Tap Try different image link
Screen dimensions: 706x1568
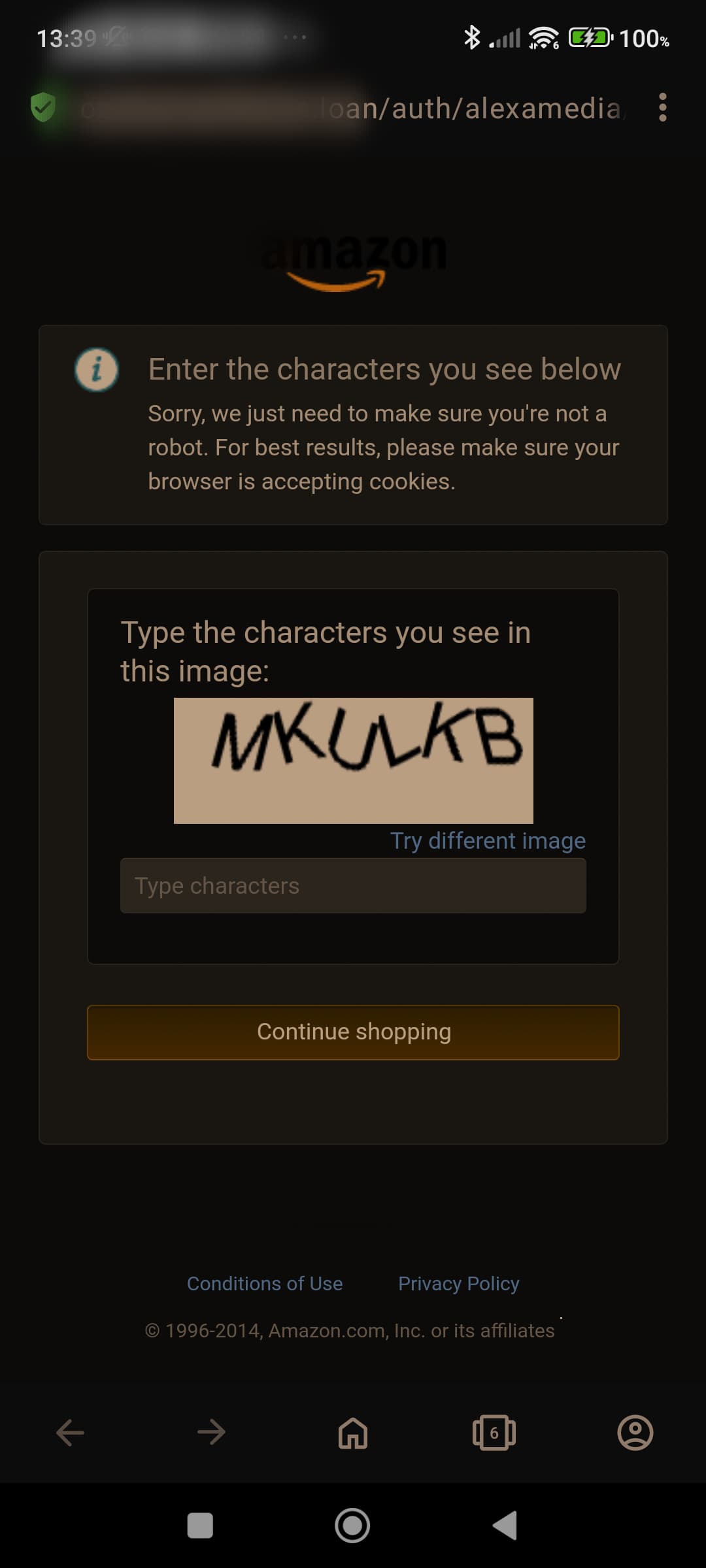(488, 841)
